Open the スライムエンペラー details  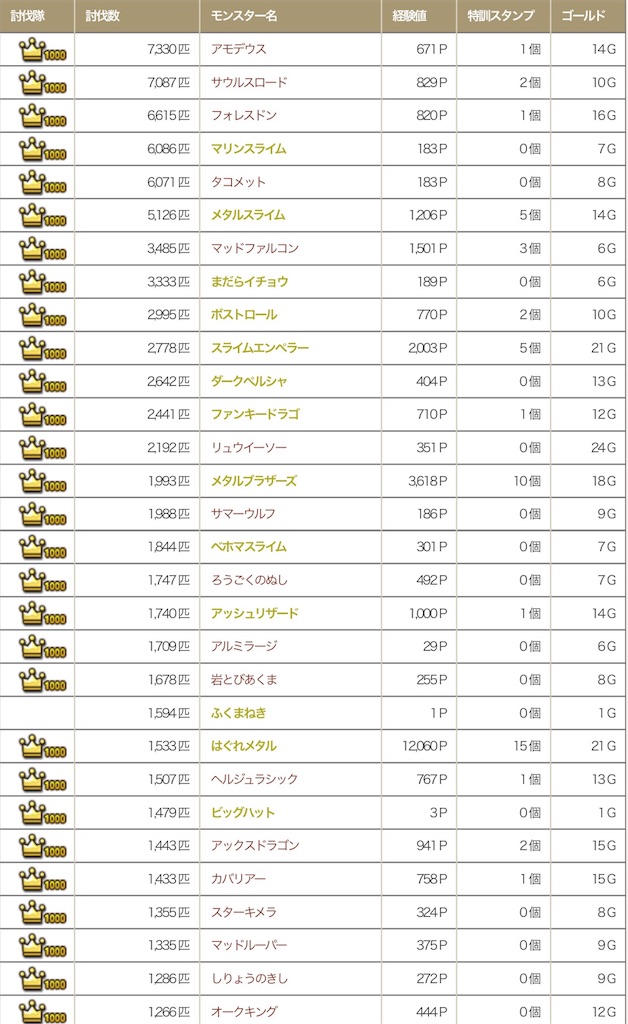[x=260, y=348]
